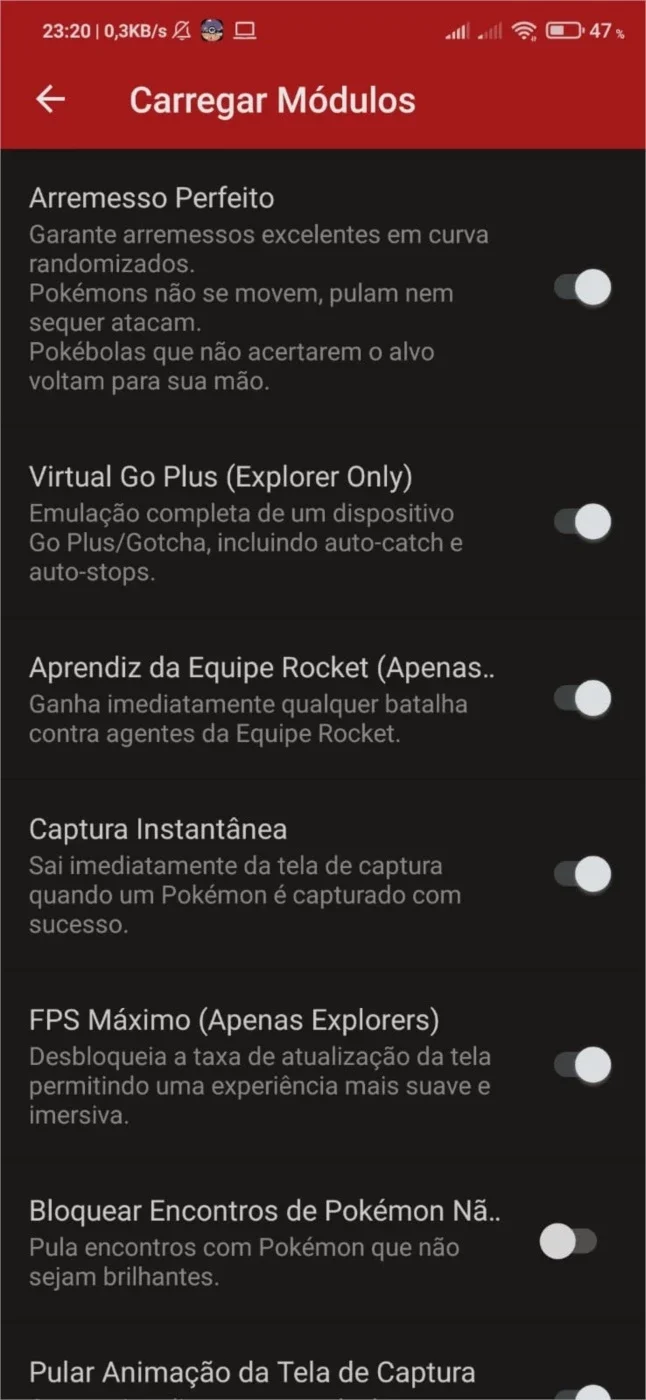646x1400 pixels.
Task: Go back from Carregar Módulos
Action: pos(50,99)
